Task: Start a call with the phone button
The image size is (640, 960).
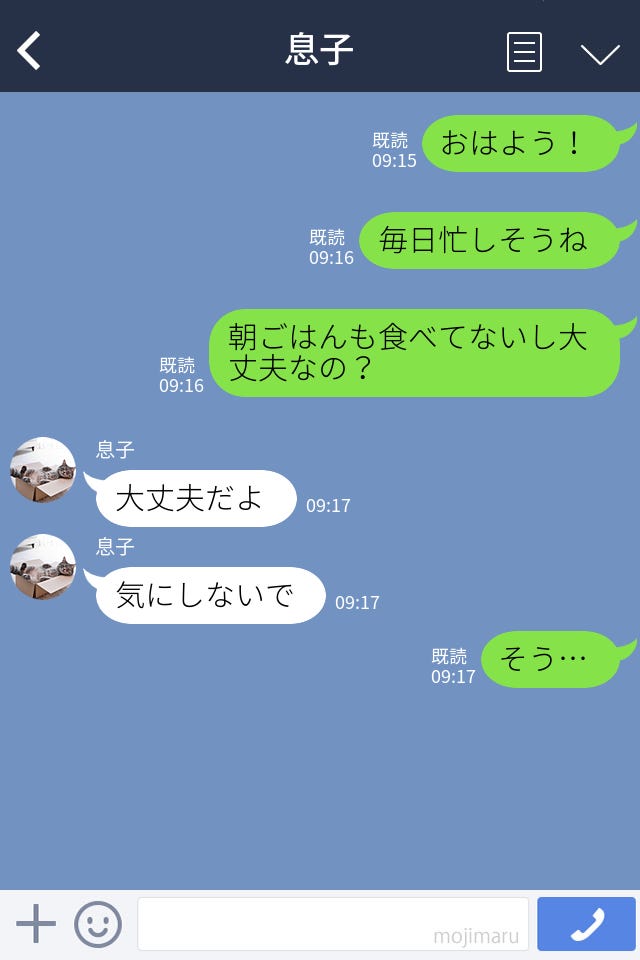Action: click(x=586, y=924)
